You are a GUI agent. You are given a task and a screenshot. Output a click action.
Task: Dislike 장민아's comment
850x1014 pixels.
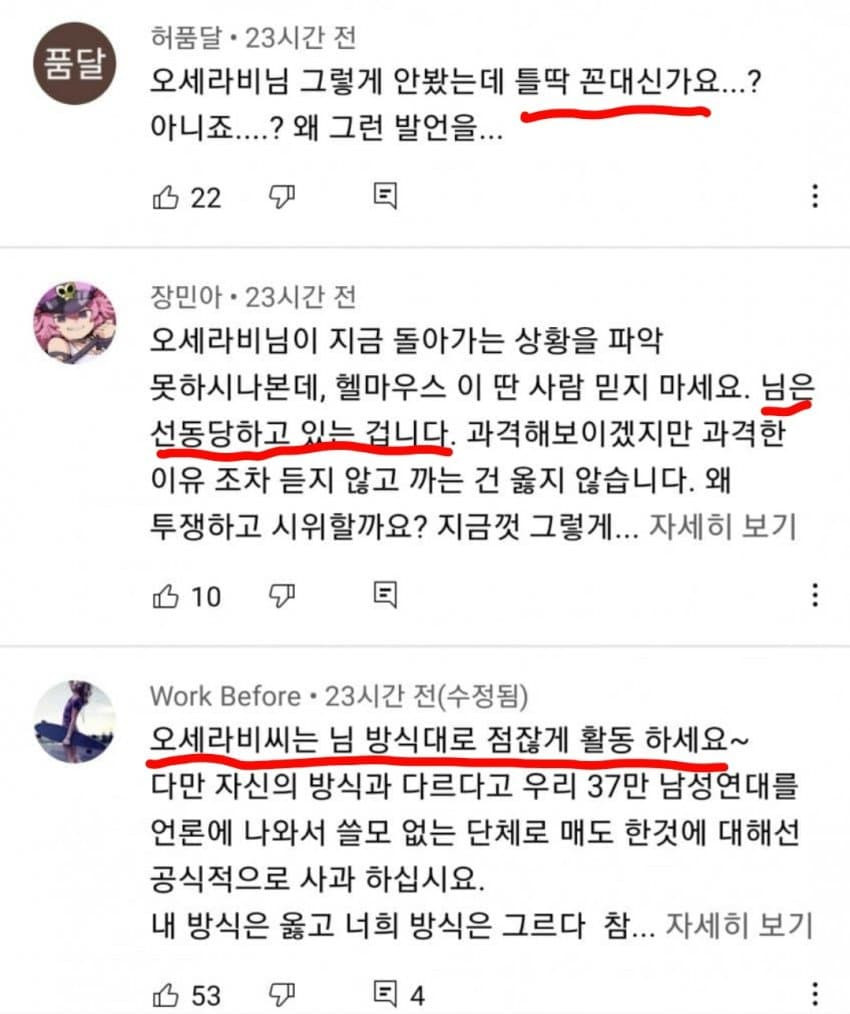[x=283, y=597]
